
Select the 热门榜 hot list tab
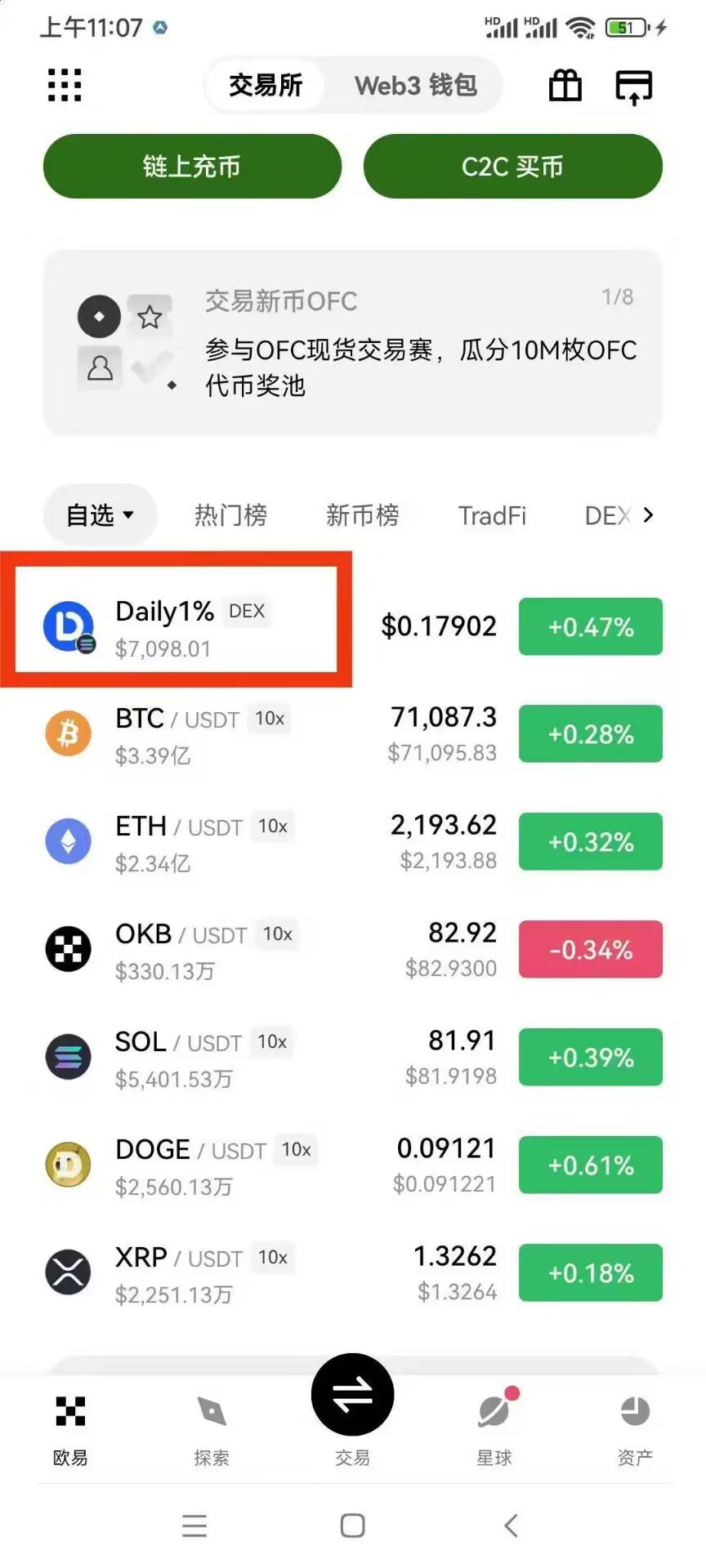(230, 514)
